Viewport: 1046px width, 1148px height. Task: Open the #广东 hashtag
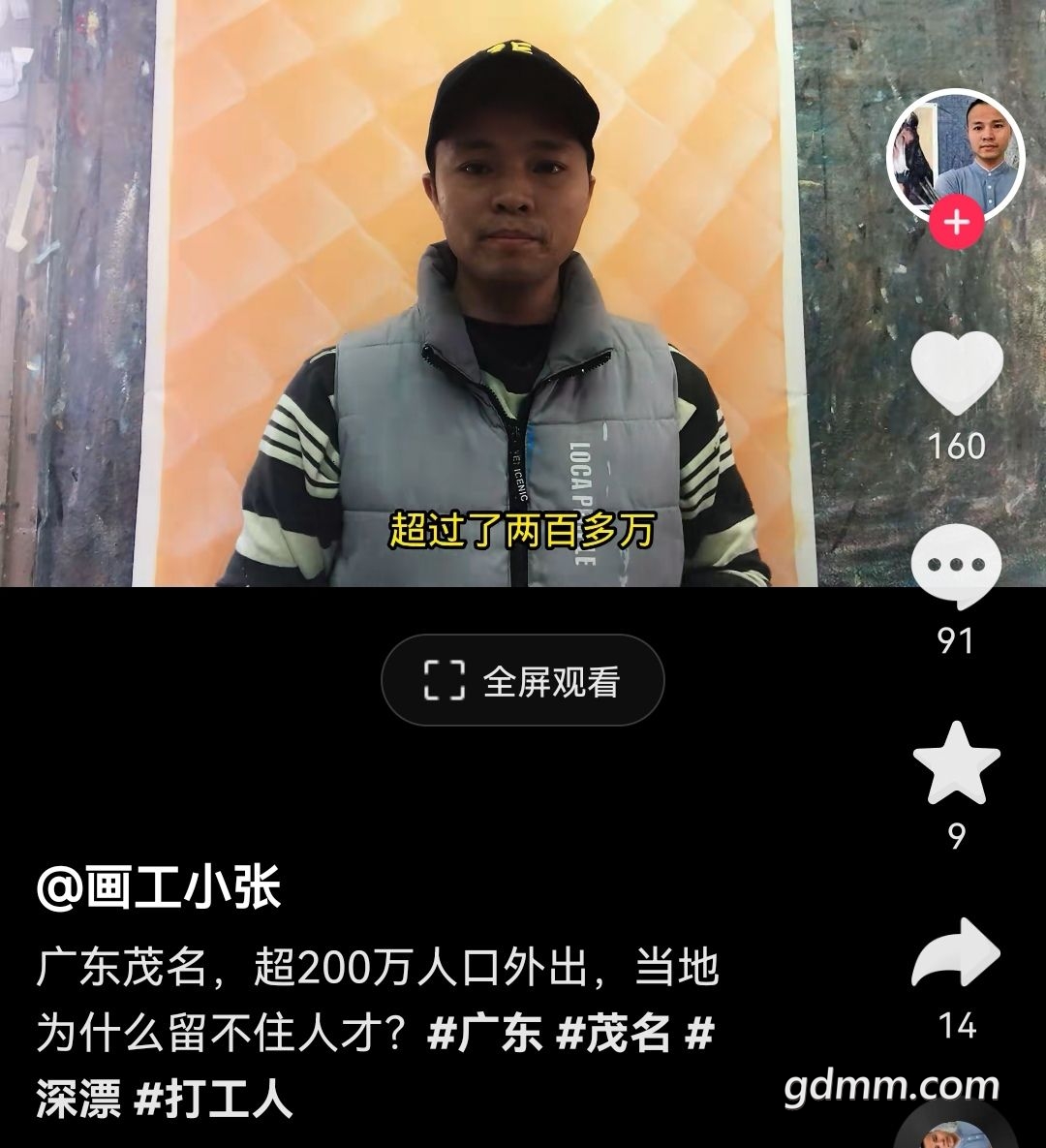pos(484,1034)
